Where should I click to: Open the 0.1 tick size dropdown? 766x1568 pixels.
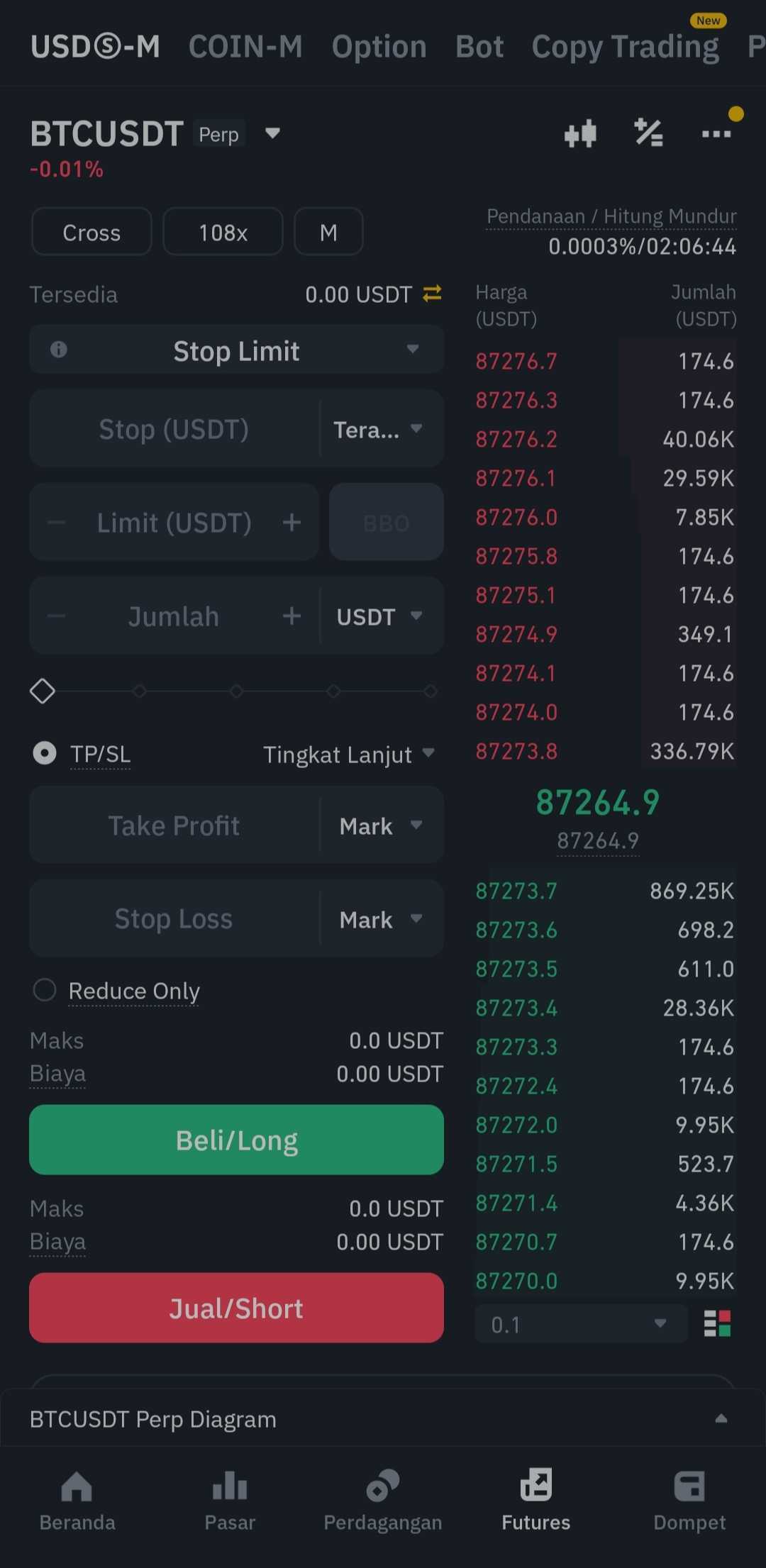580,1323
